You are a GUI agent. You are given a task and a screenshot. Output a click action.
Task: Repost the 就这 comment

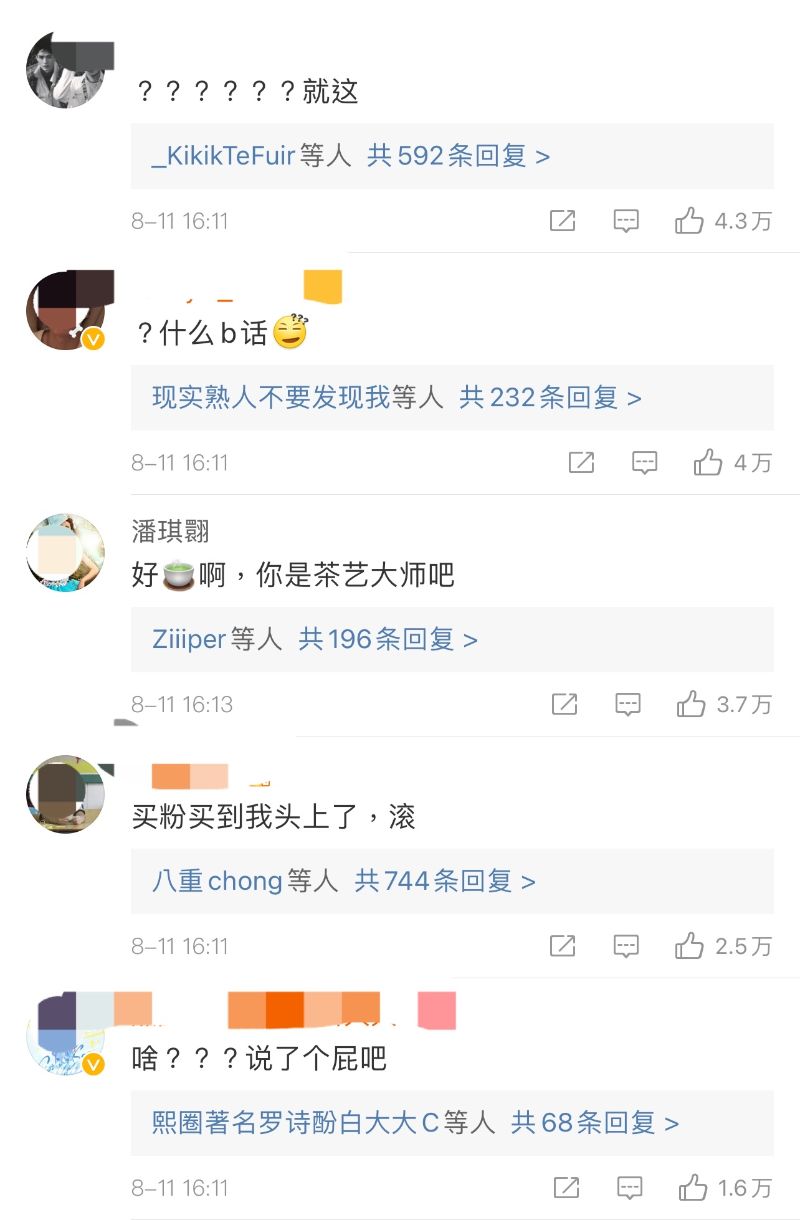[x=563, y=221]
